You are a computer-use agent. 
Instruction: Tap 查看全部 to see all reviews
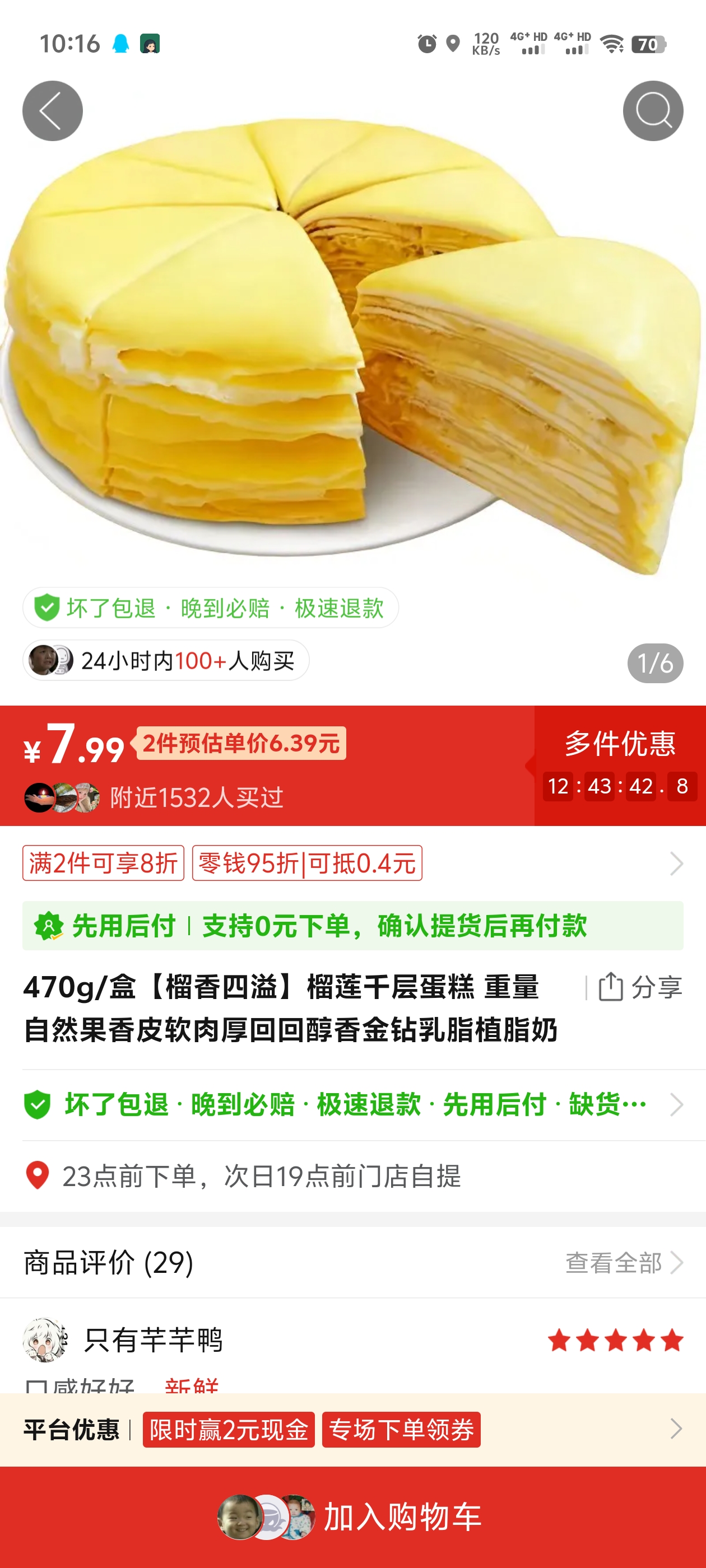point(623,1262)
